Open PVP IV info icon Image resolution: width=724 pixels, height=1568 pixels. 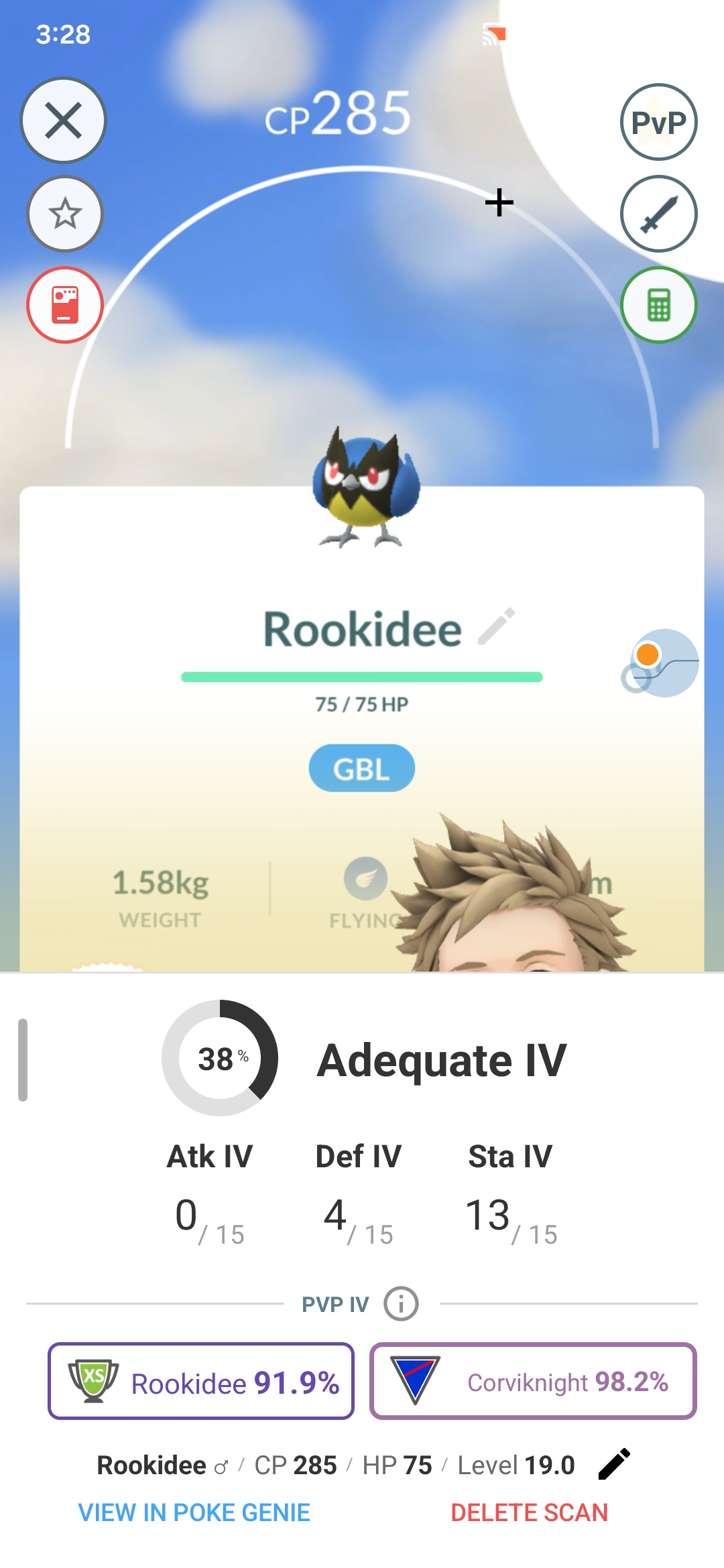(x=401, y=1304)
